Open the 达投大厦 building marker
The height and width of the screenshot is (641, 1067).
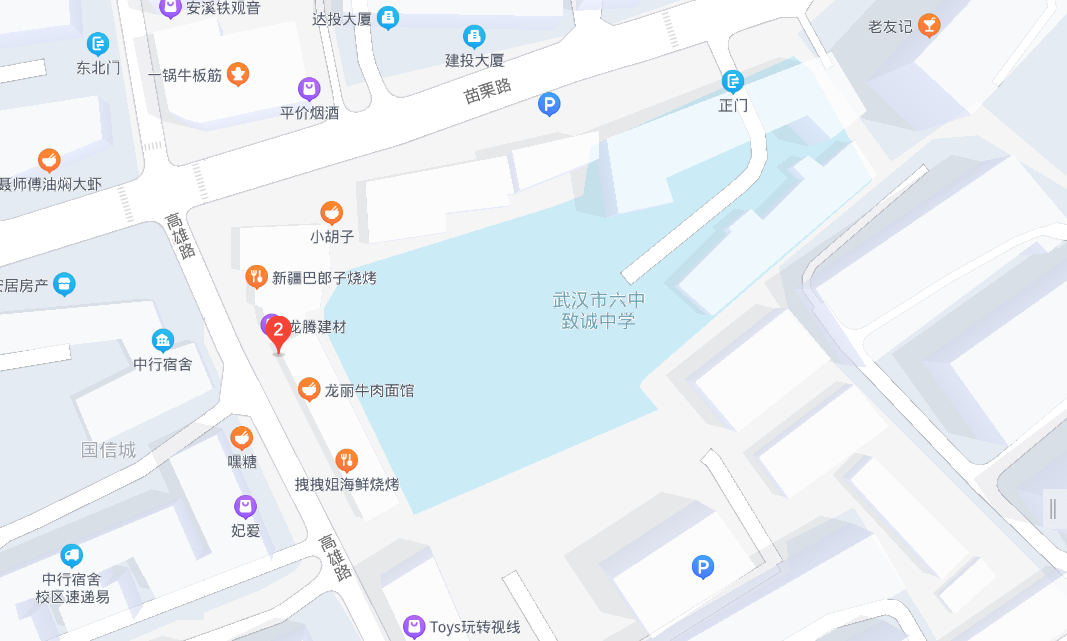[x=388, y=17]
